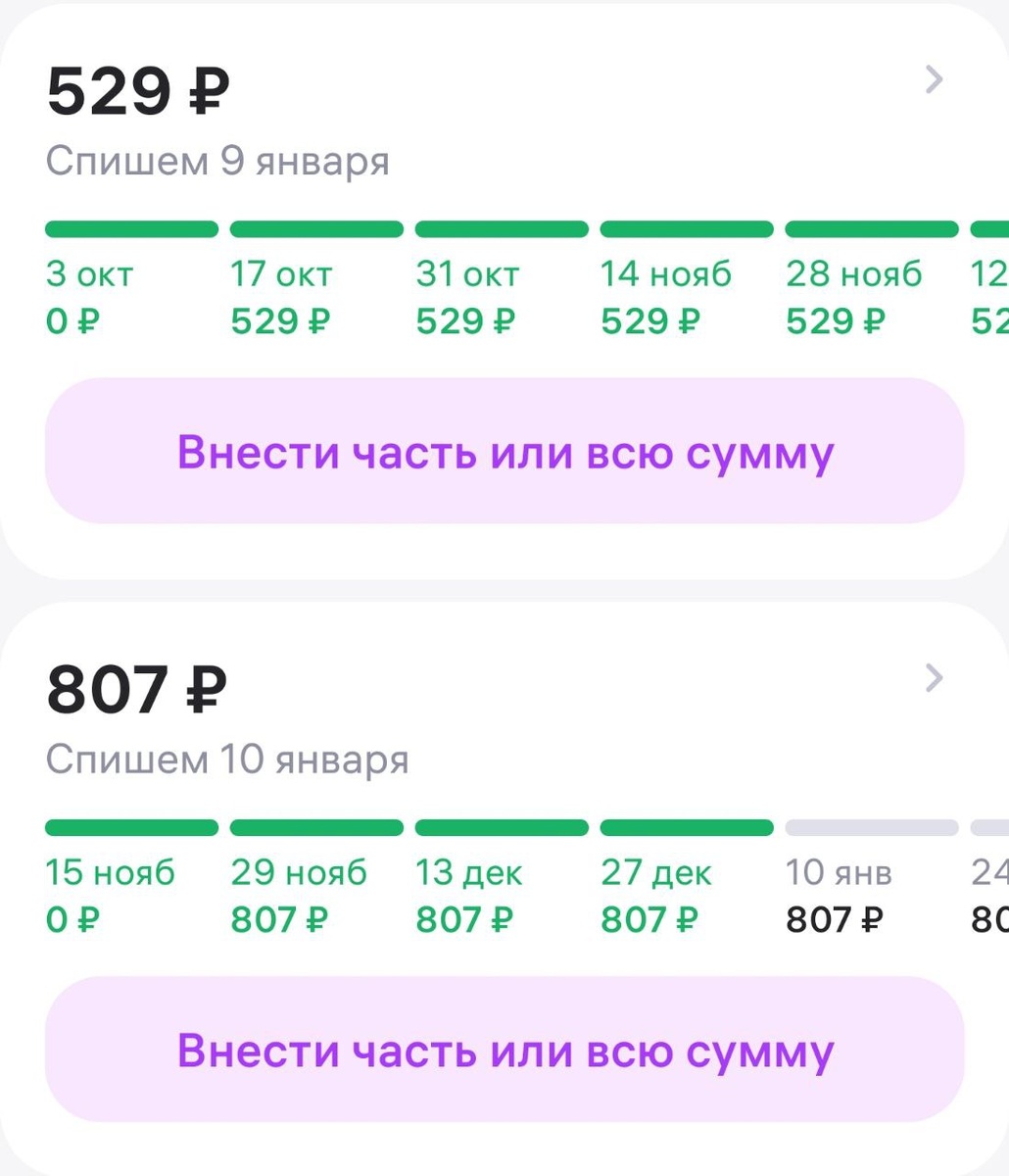
Task: Select the '15 нояб 0 ₽' payment entry
Action: tap(111, 895)
